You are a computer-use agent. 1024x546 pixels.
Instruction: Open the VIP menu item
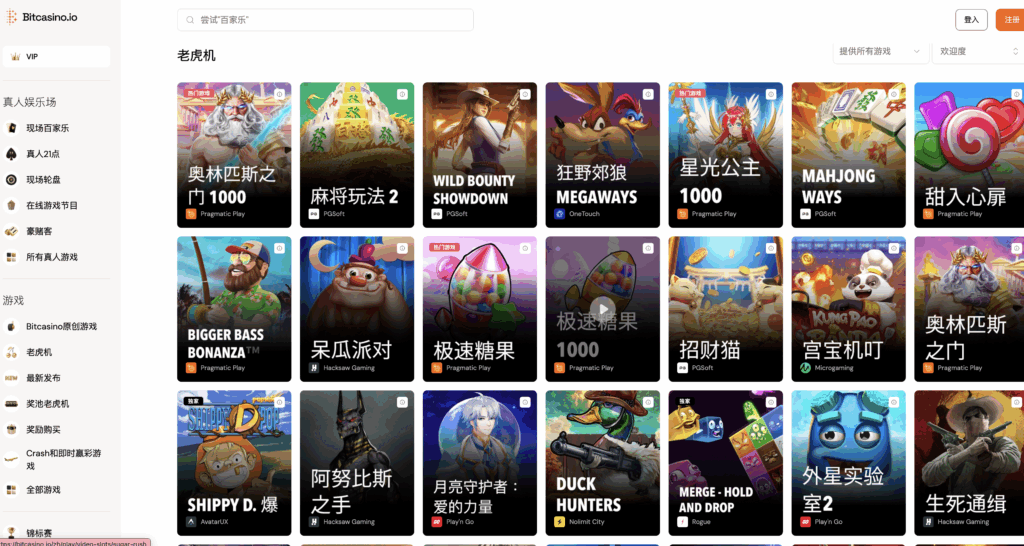[57, 57]
